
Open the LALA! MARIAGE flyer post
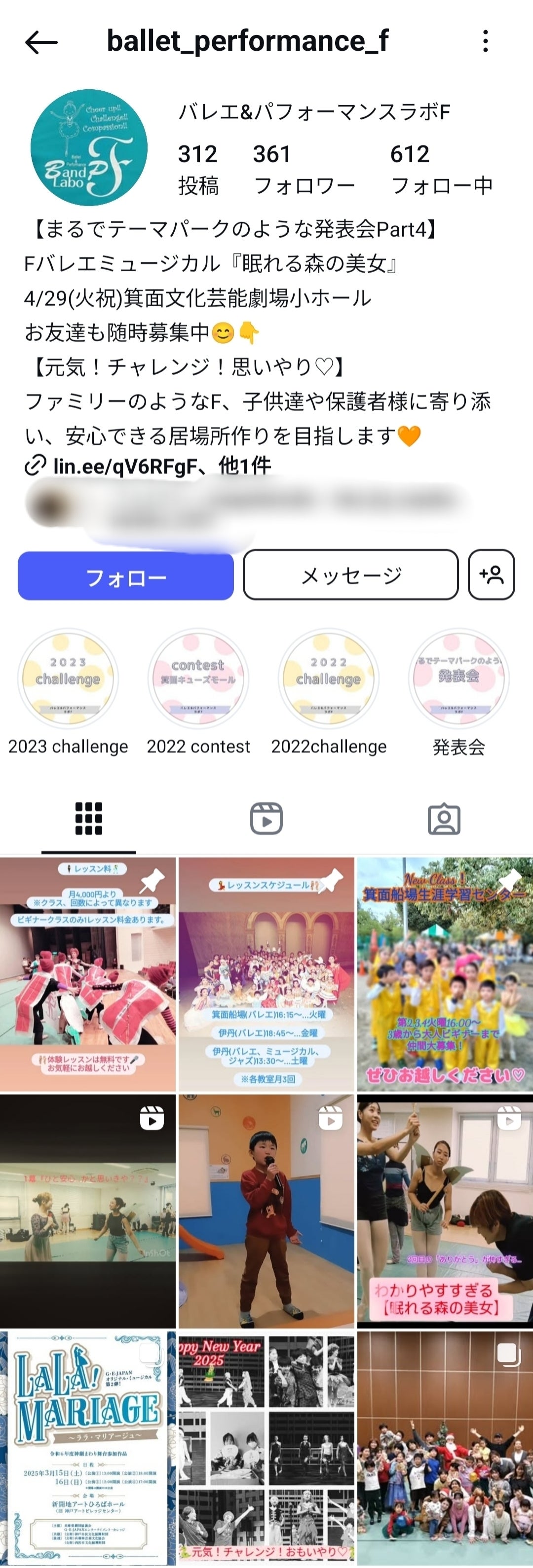pyautogui.click(x=88, y=1449)
